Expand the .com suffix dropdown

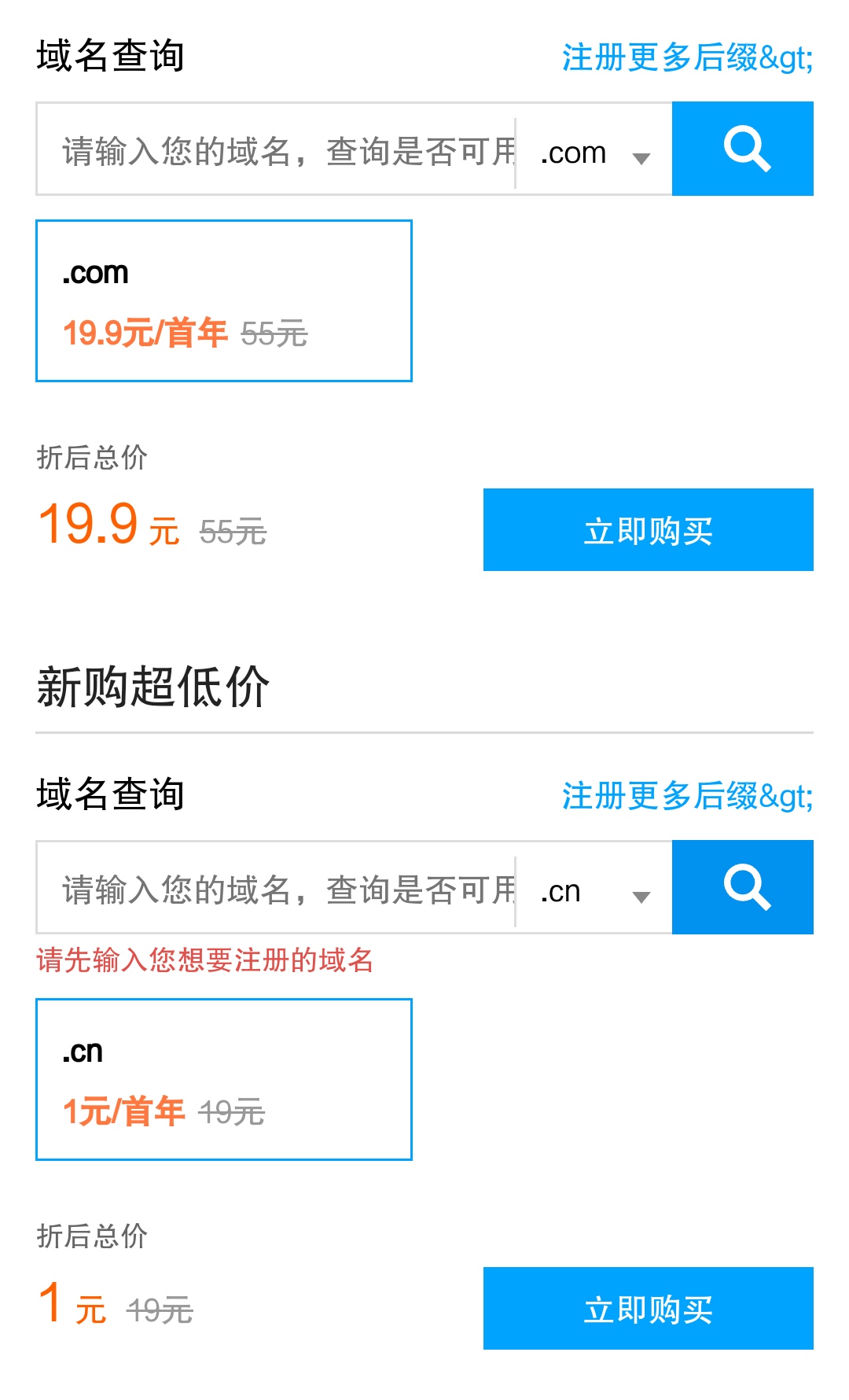pos(595,153)
